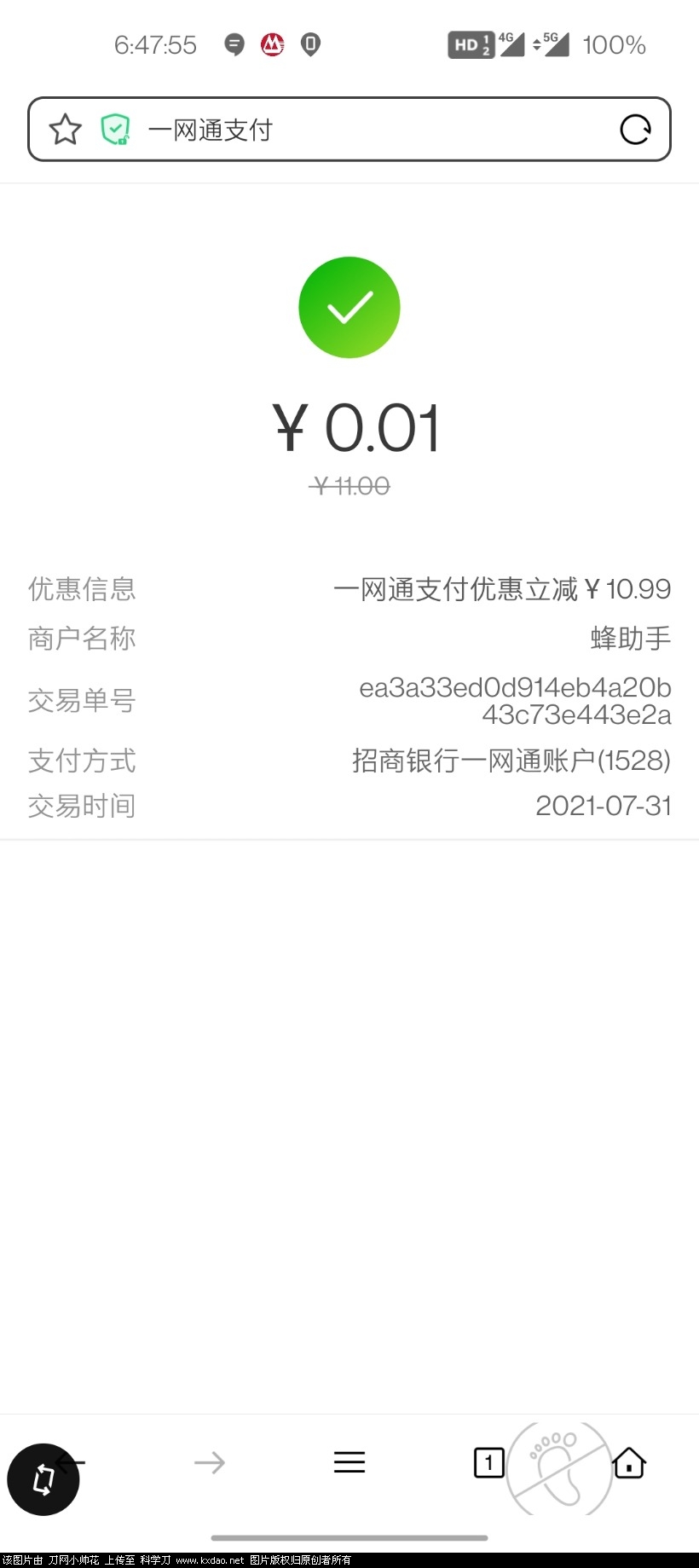This screenshot has width=699, height=1568.
Task: Tap the back navigation arrow
Action: coord(71,1461)
